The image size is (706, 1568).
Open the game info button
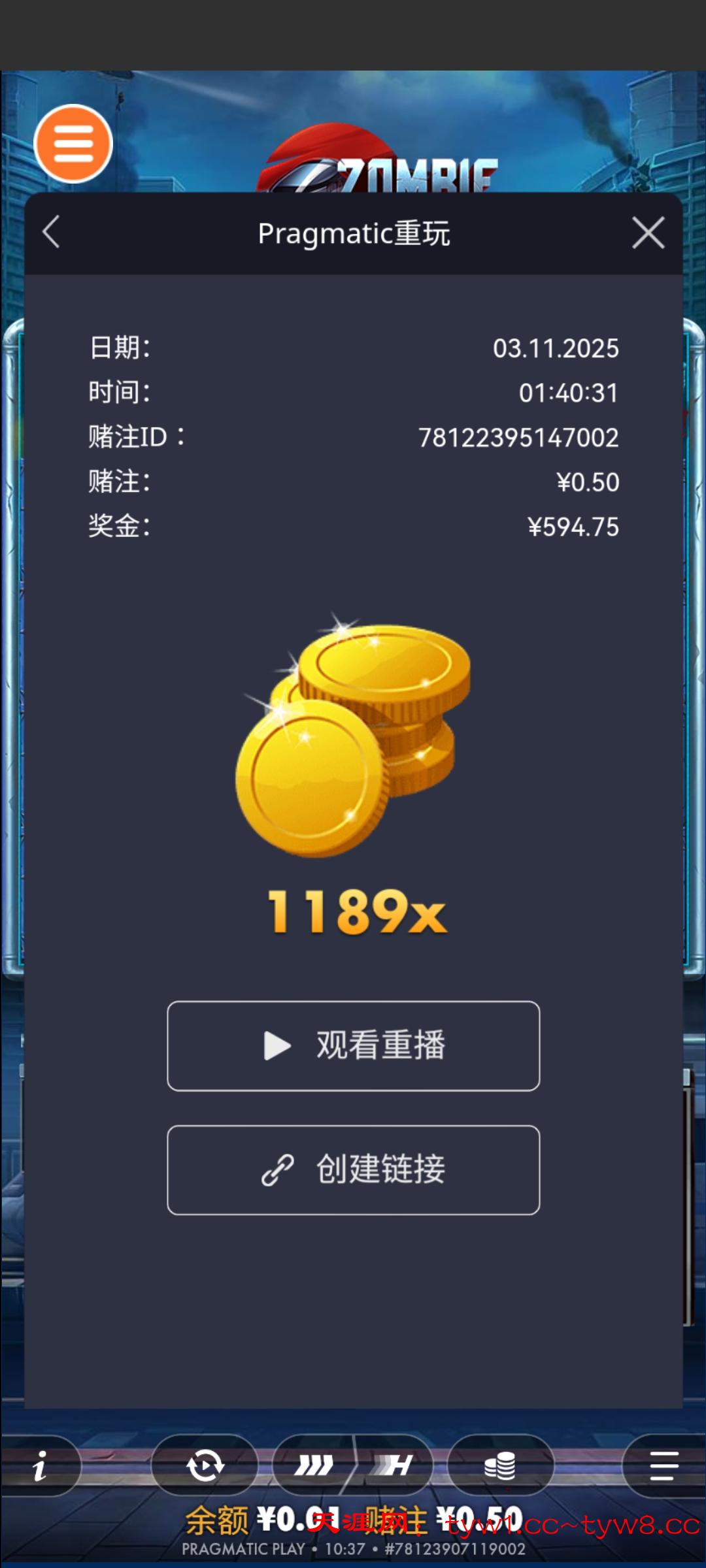point(41,1465)
